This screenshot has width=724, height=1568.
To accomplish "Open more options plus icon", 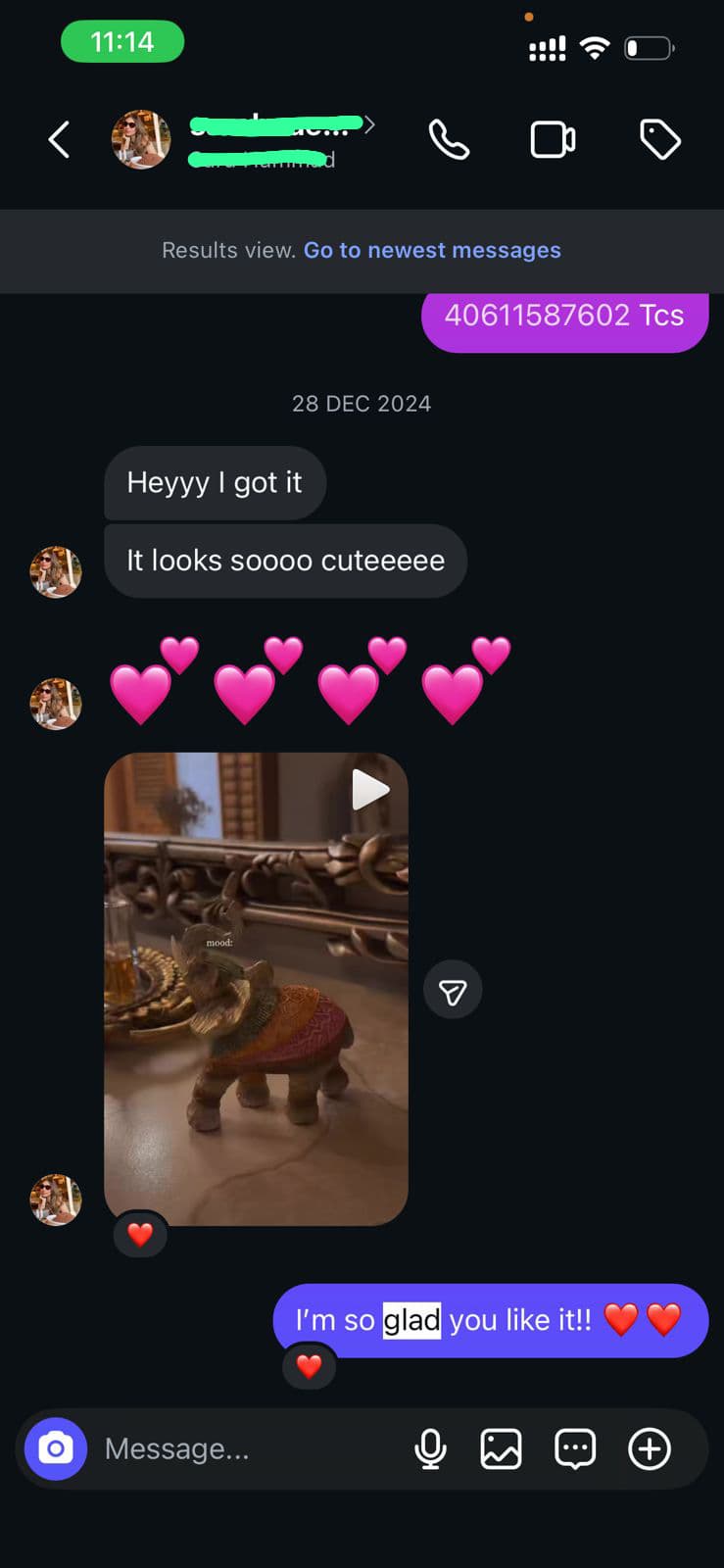I will pyautogui.click(x=649, y=1448).
